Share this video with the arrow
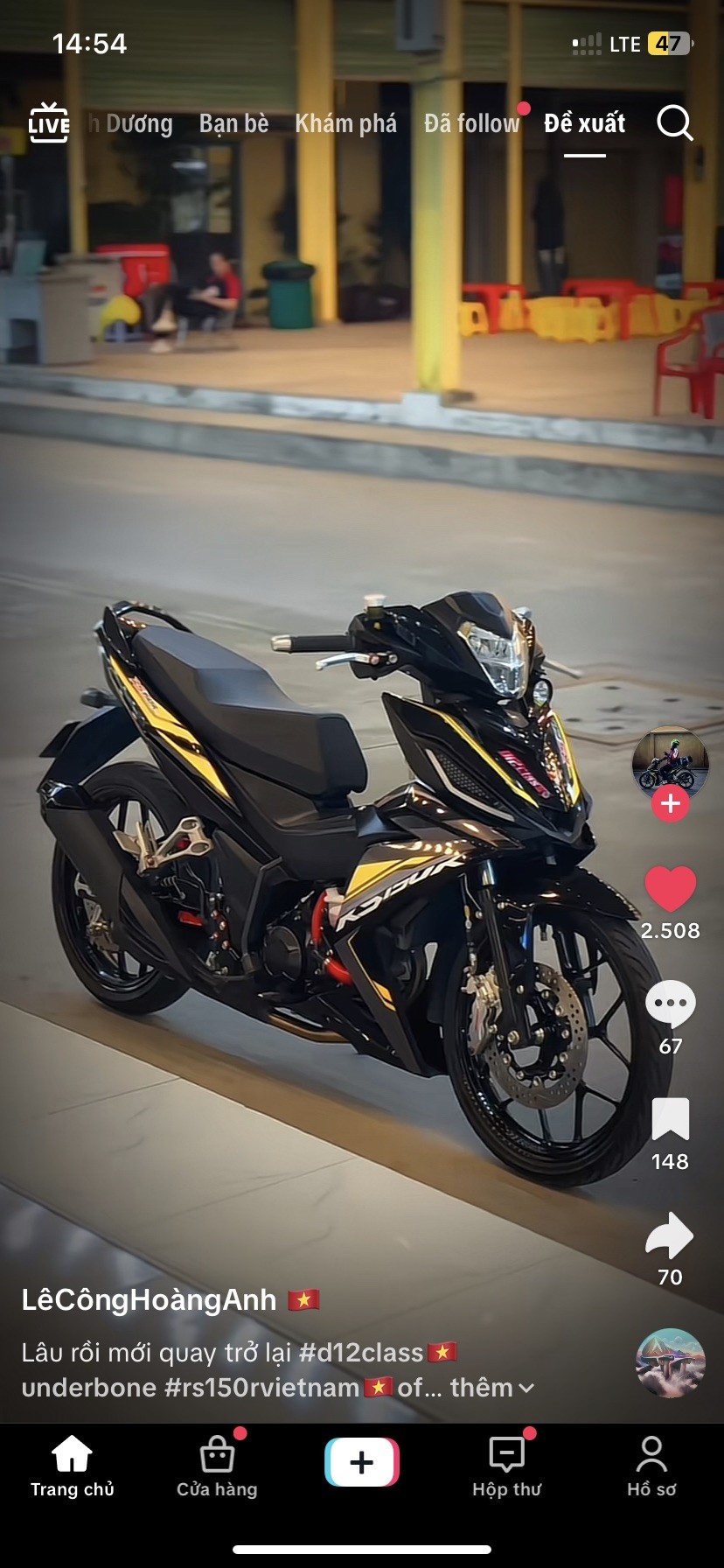 [670, 1235]
